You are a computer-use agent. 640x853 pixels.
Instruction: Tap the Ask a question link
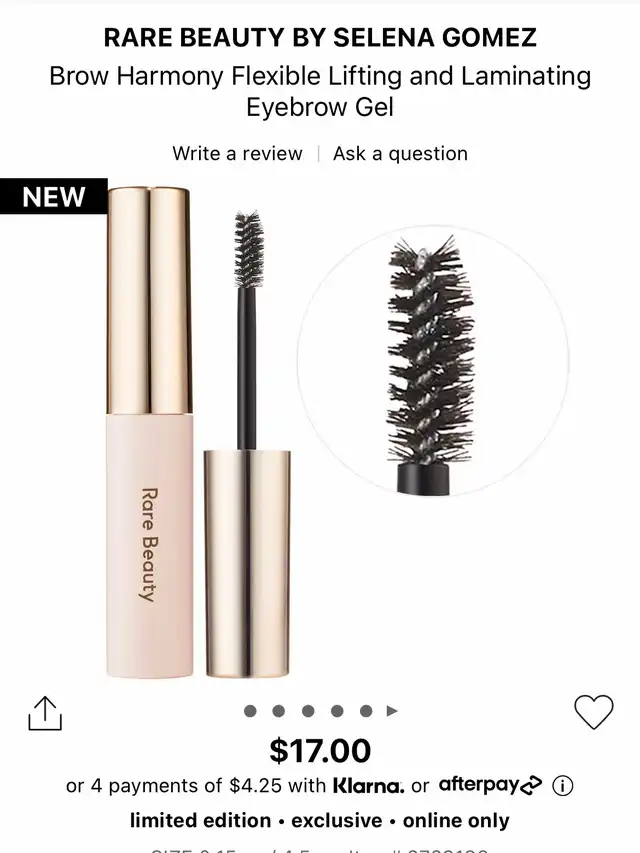tap(400, 153)
